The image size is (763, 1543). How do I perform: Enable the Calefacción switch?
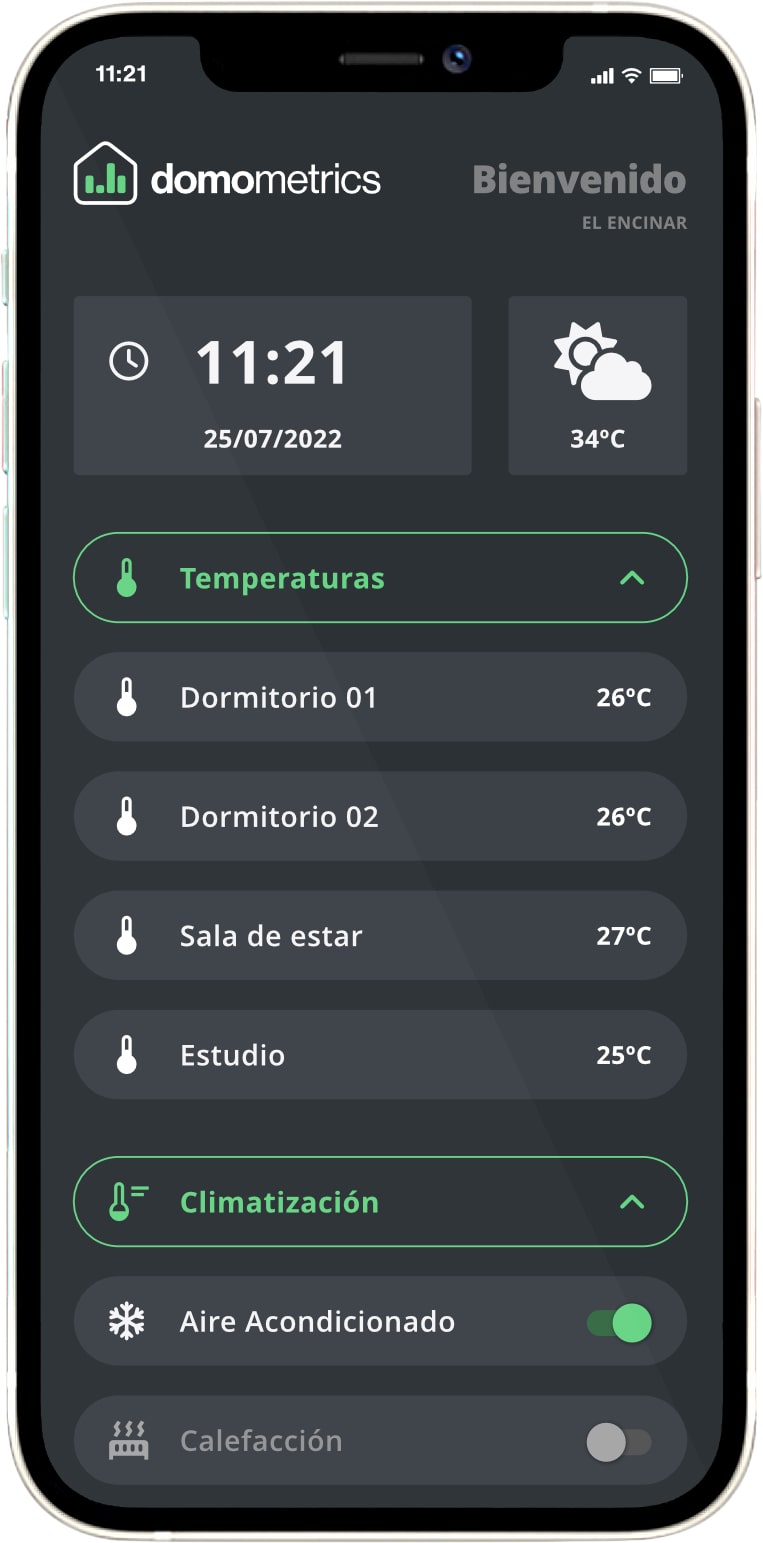pos(619,1442)
